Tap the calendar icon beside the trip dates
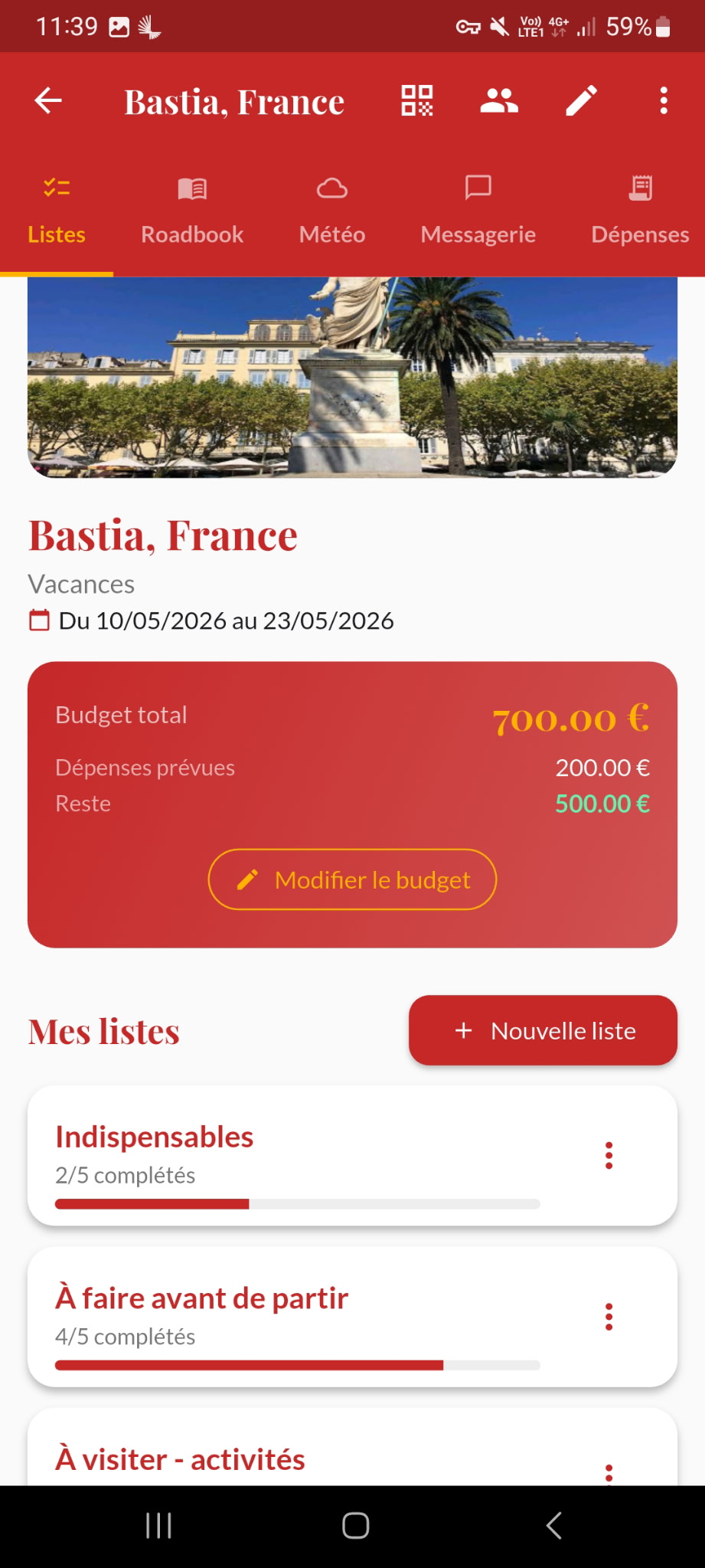The height and width of the screenshot is (1568, 705). coord(39,620)
